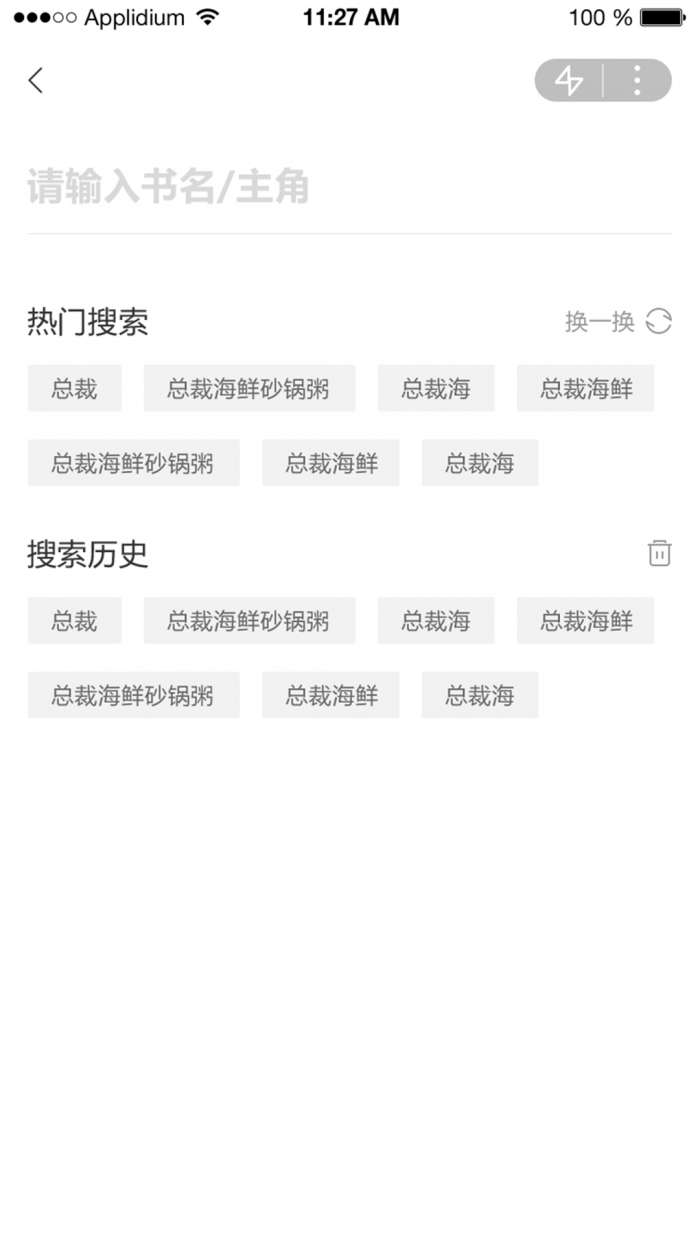Select the 总裁 chip under 热门搜索
Image resolution: width=700 pixels, height=1244 pixels.
coord(75,388)
